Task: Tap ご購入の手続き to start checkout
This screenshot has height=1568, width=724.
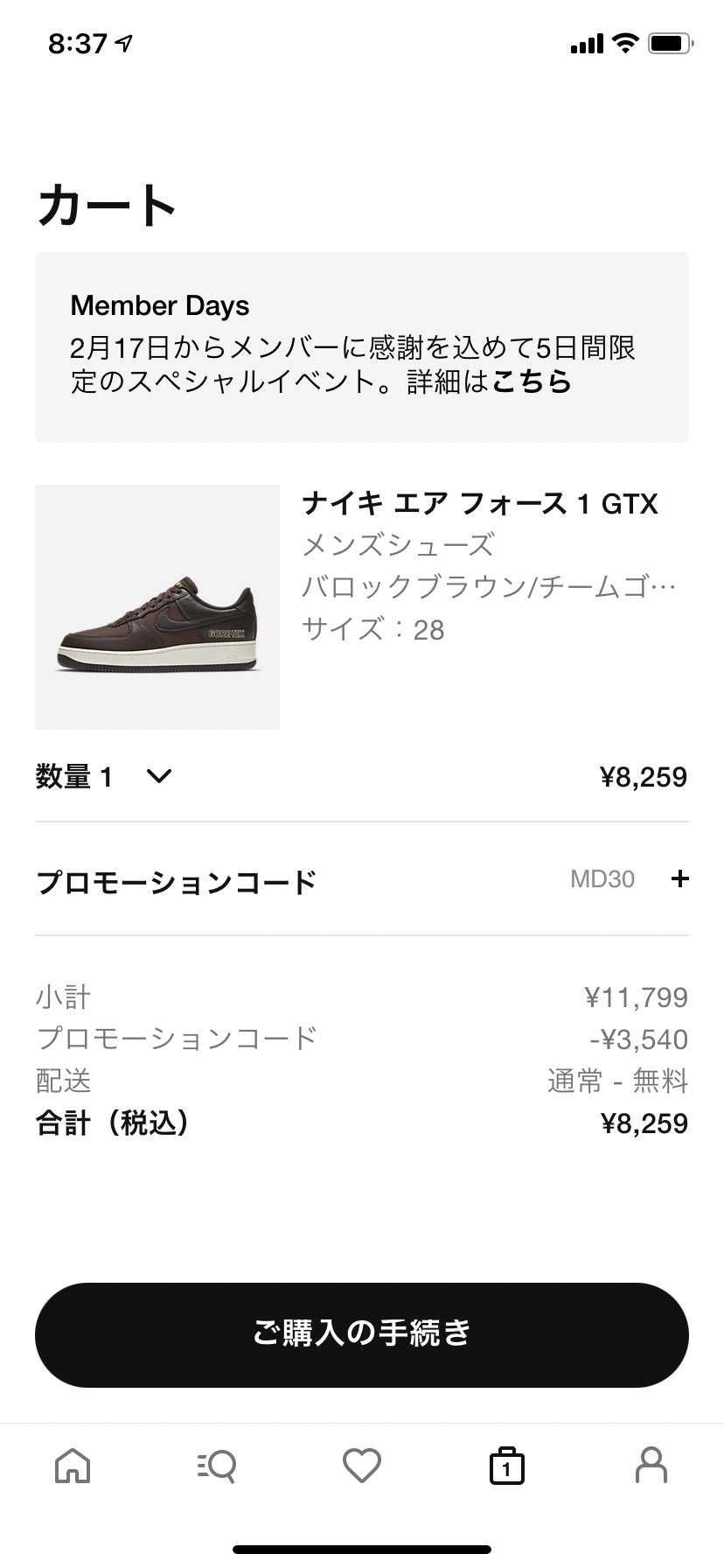Action: 362,1334
